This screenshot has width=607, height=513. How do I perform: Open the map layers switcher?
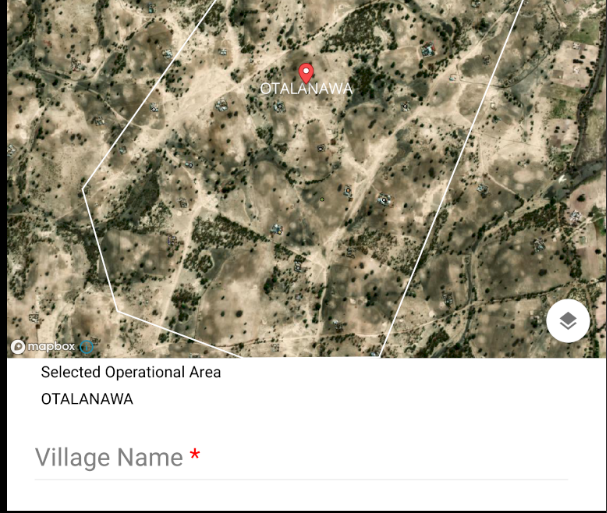568,321
